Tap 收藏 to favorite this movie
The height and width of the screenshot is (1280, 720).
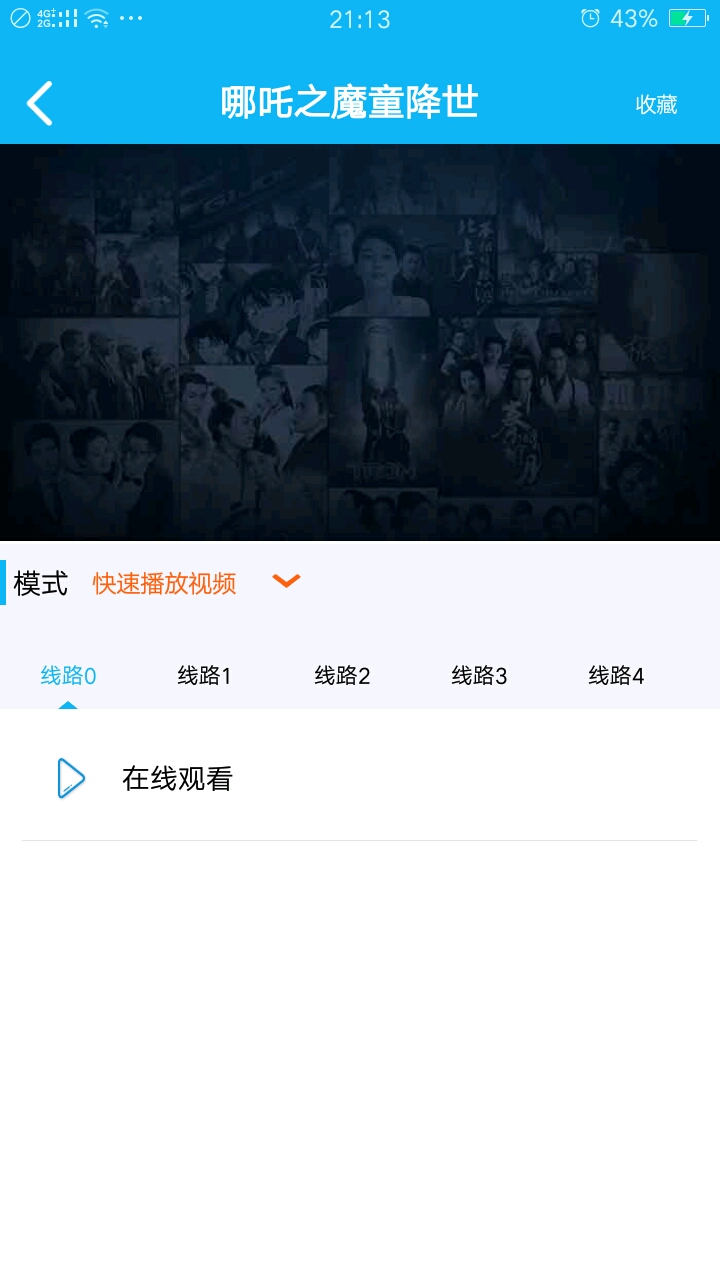pyautogui.click(x=656, y=104)
